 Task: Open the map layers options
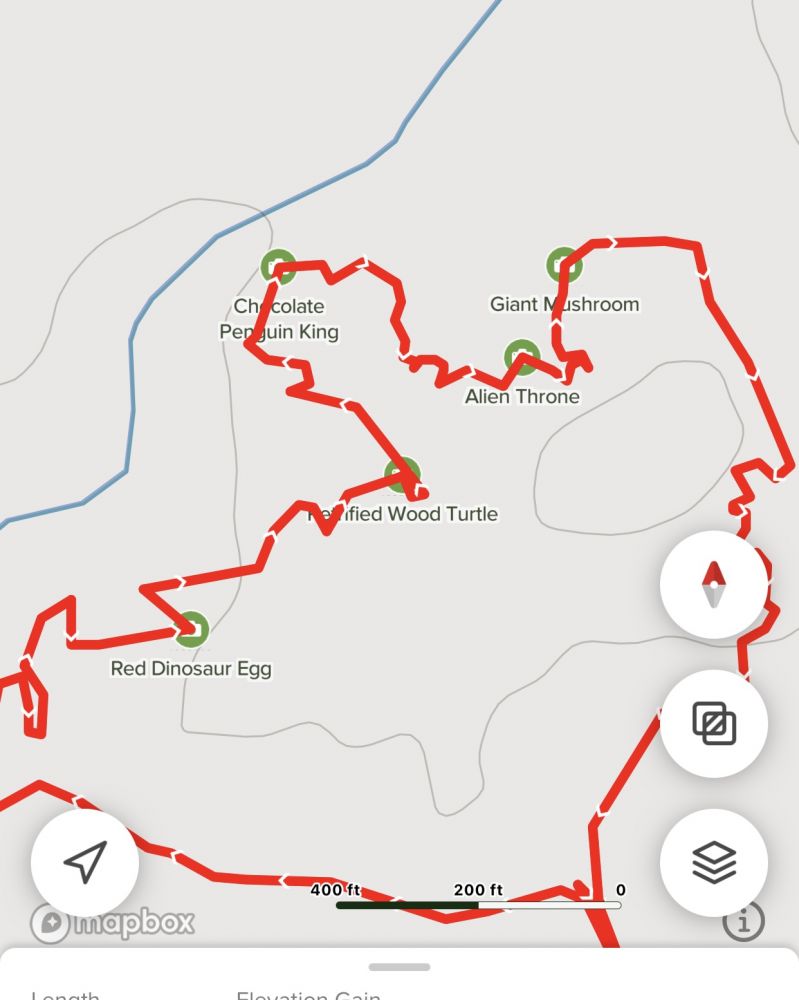click(713, 862)
